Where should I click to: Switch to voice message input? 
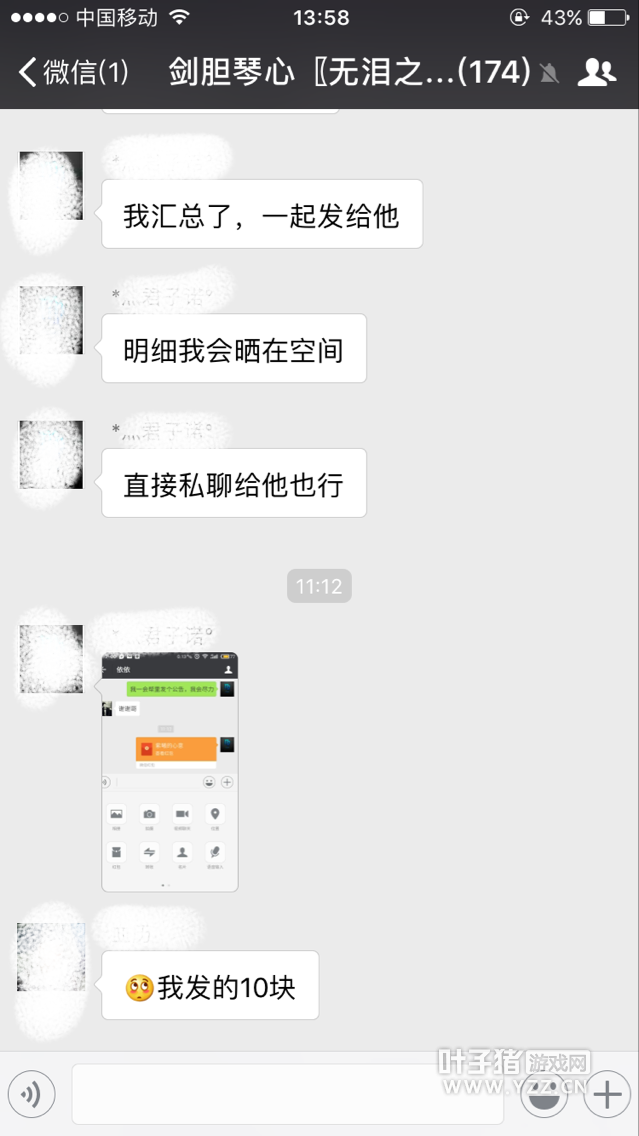[x=32, y=1096]
